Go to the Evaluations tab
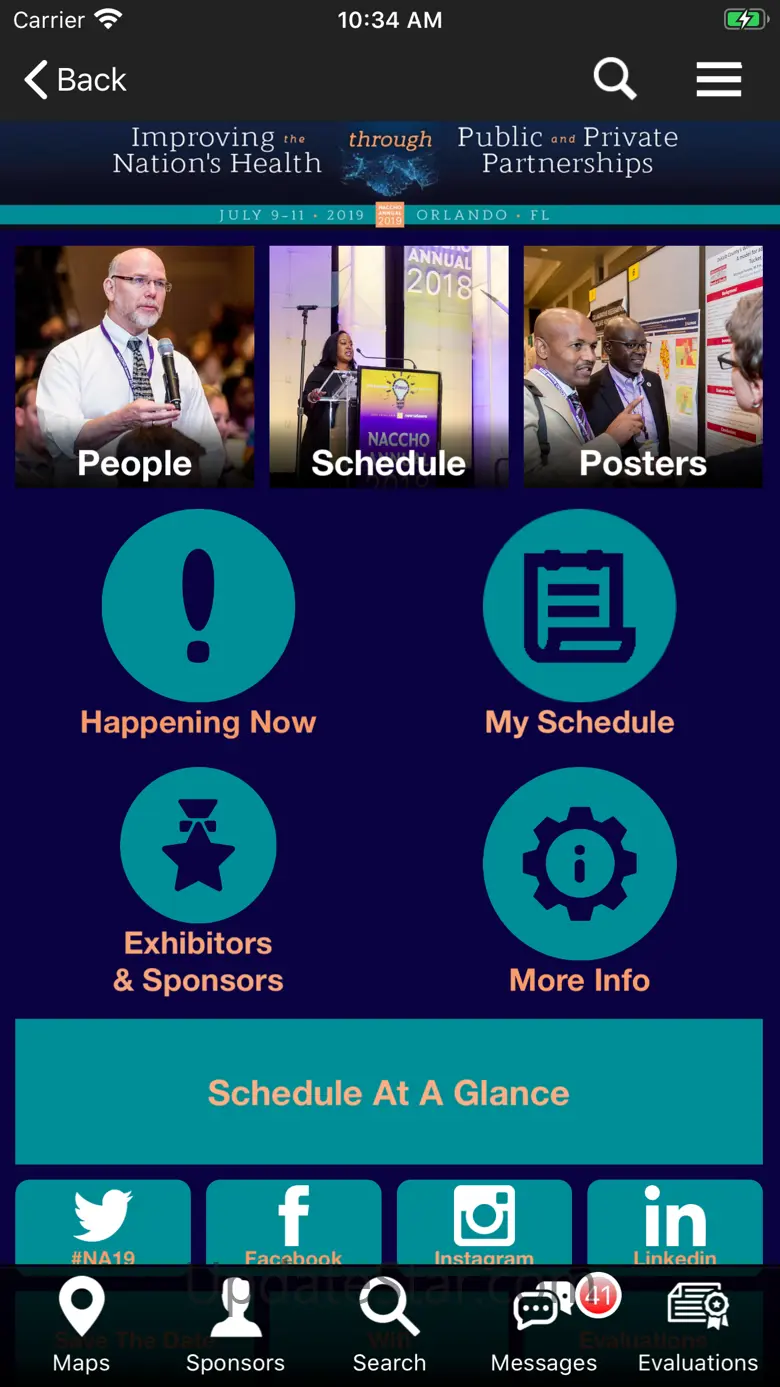 [698, 1328]
